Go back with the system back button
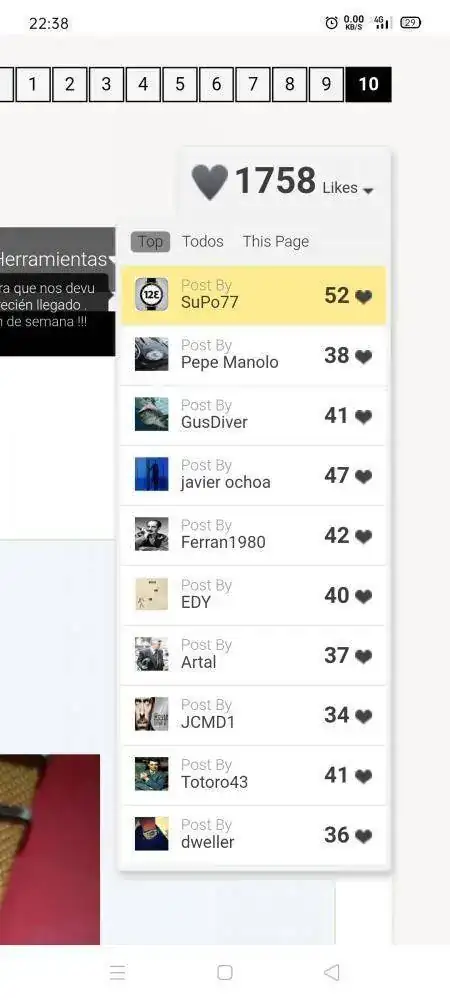This screenshot has height=1000, width=450. [331, 972]
